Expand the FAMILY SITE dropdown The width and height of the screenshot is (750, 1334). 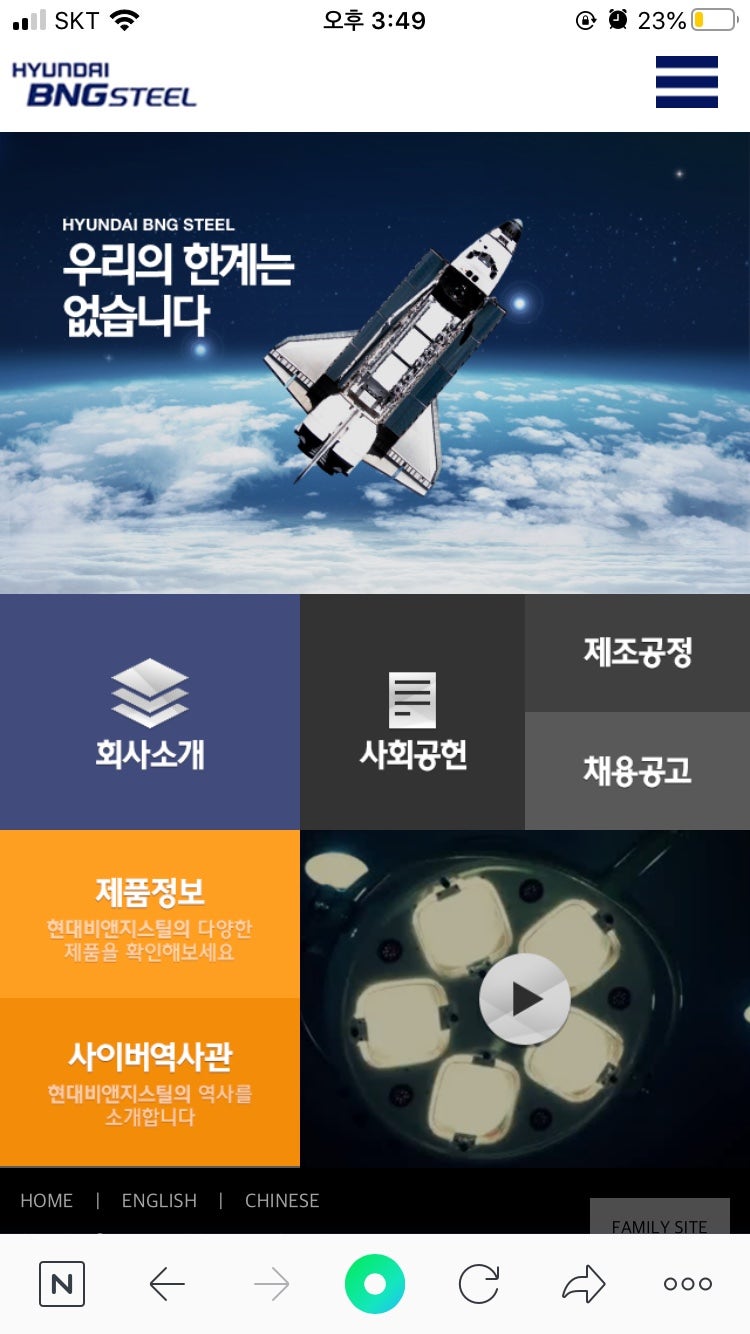click(x=659, y=1222)
